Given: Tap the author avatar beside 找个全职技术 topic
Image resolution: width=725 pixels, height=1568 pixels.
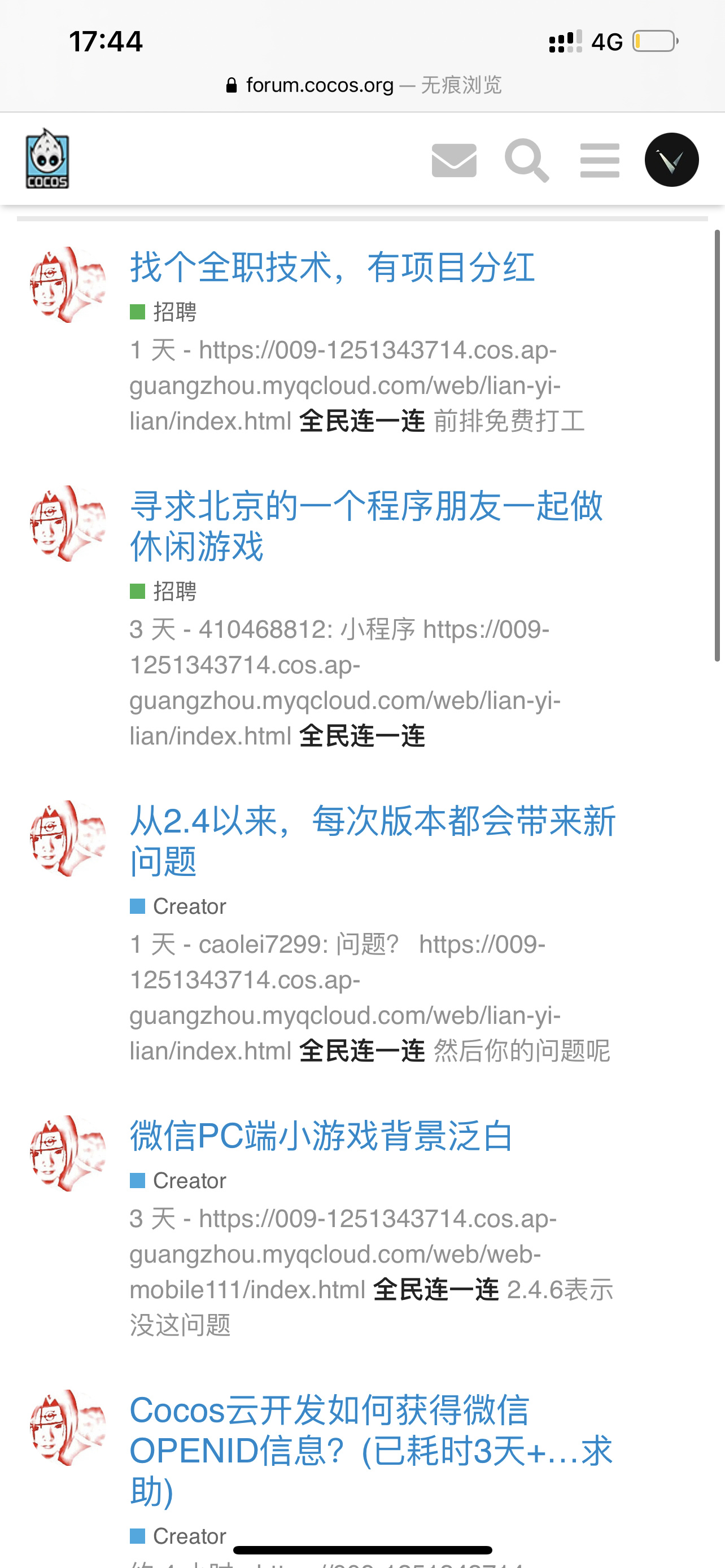Looking at the screenshot, I should click(x=68, y=284).
